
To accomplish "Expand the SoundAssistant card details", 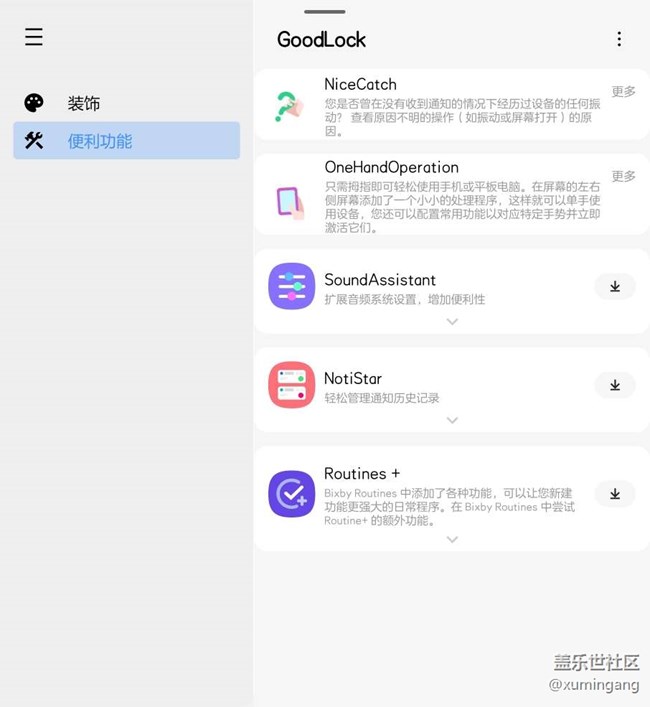I will click(x=452, y=321).
